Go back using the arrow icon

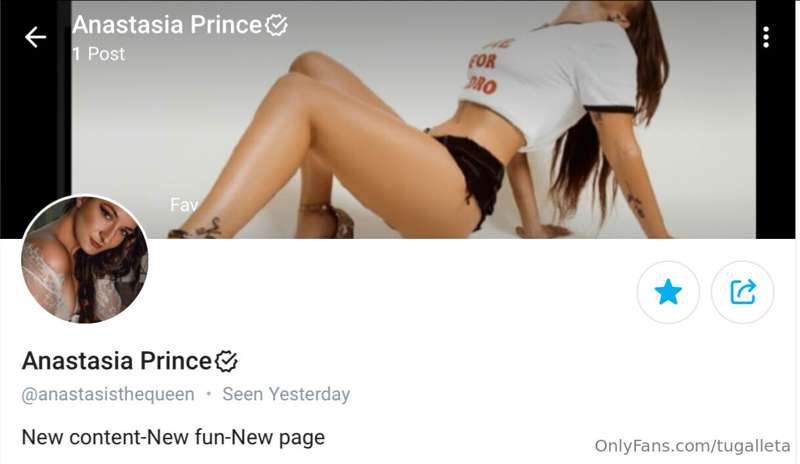pyautogui.click(x=36, y=37)
